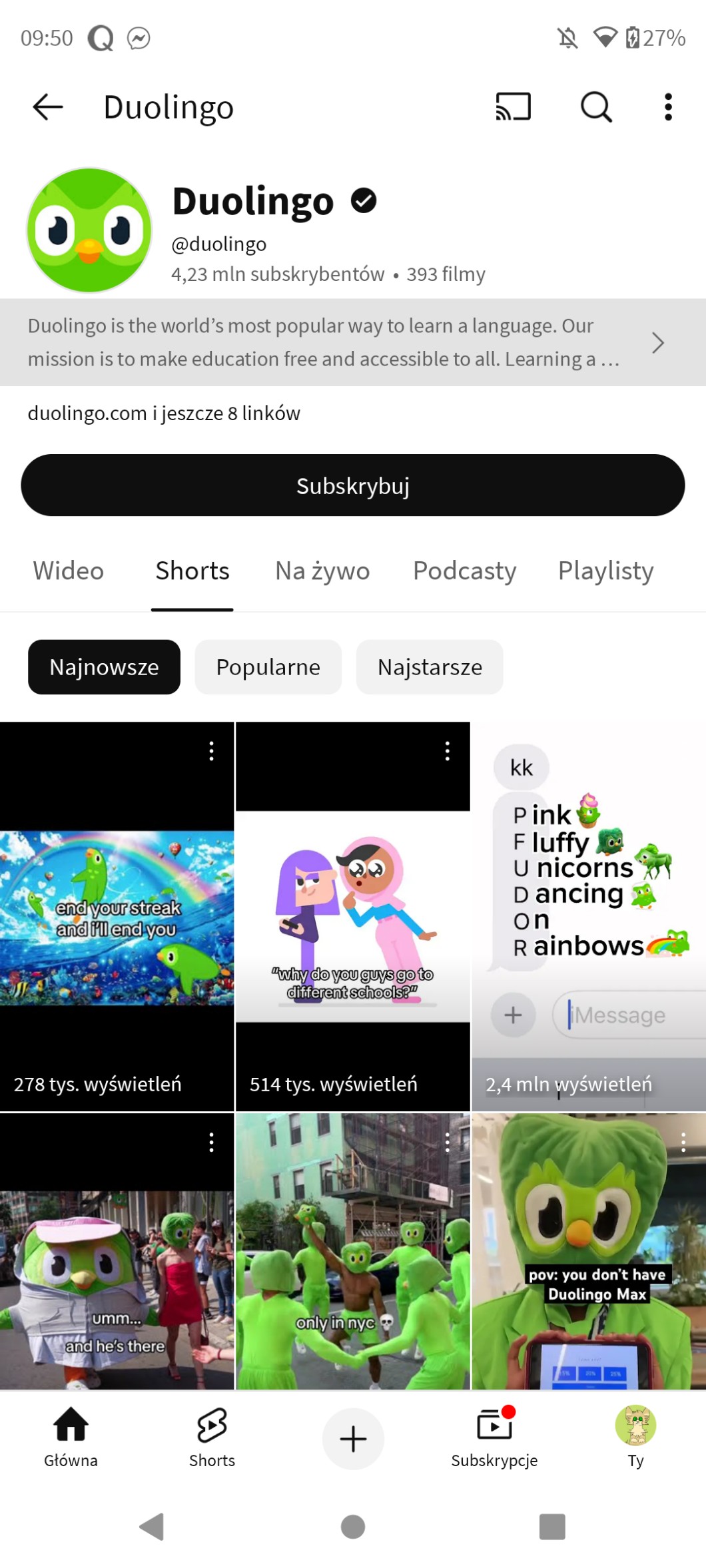
Task: Tap the create plus button
Action: [353, 1439]
